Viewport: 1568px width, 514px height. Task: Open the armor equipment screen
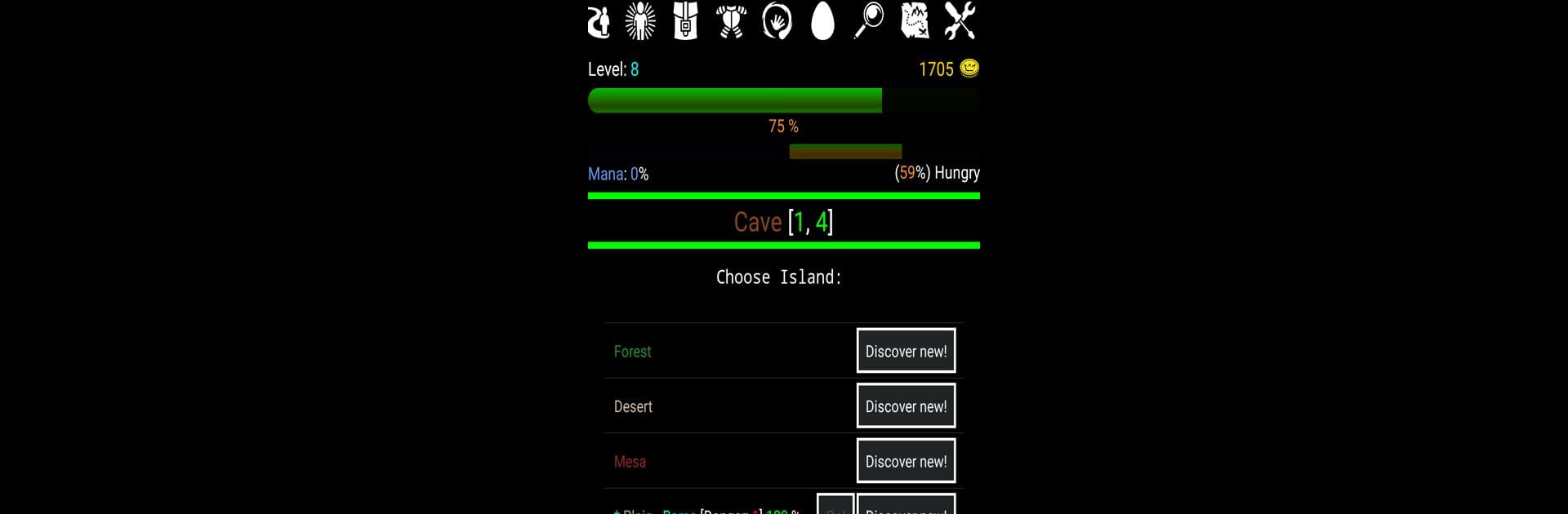coord(731,21)
